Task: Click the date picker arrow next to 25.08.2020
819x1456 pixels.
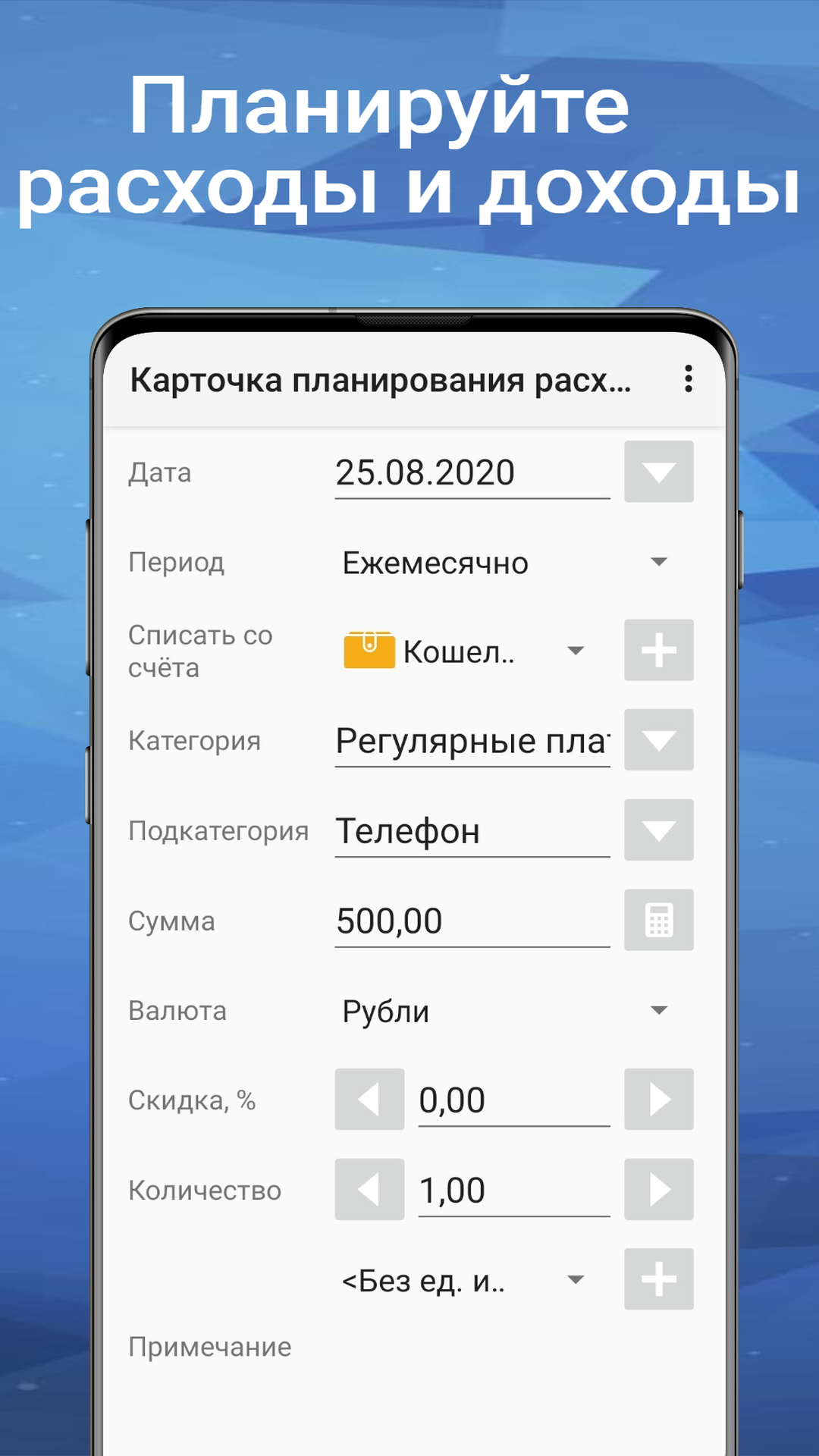Action: [x=658, y=472]
